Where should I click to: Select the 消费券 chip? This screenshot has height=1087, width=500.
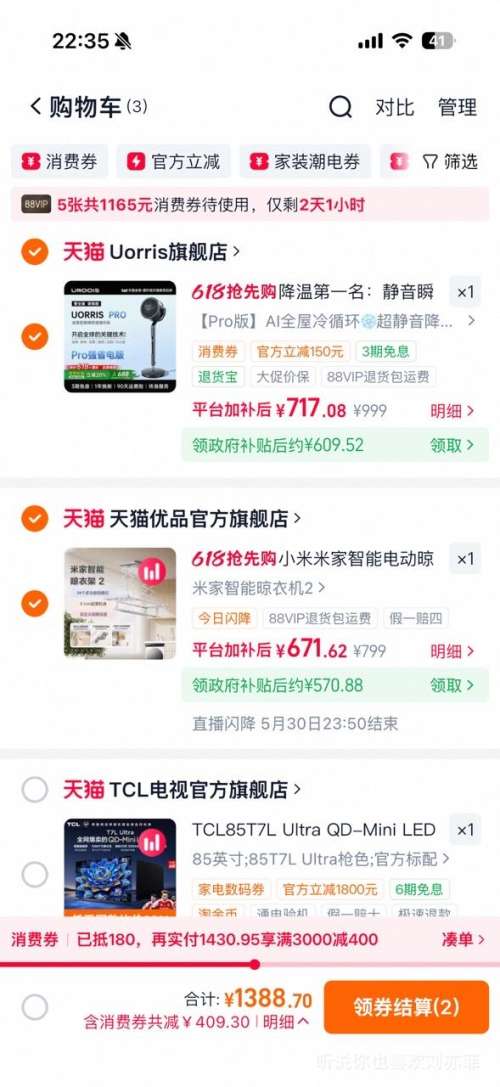[x=60, y=162]
